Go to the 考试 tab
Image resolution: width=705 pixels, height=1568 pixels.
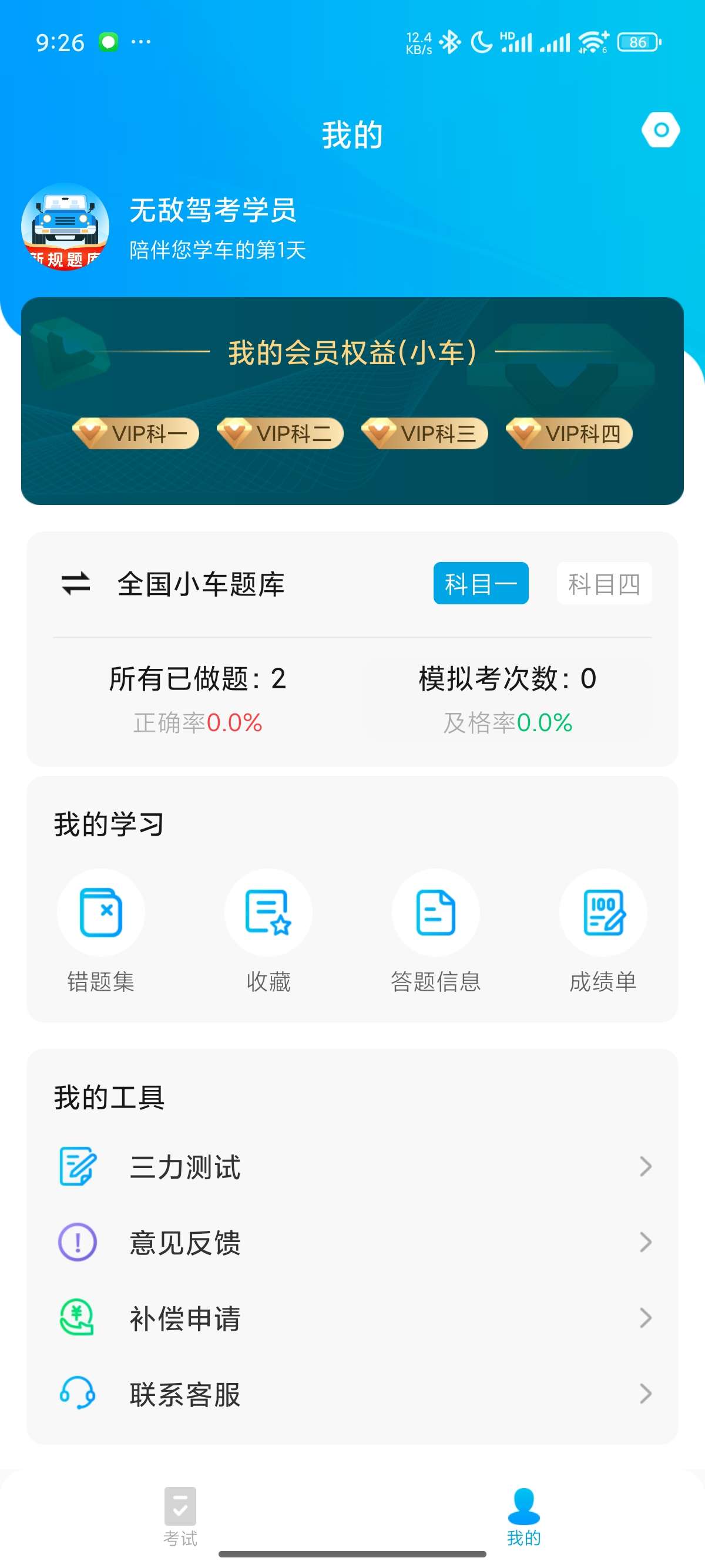coord(180,1516)
